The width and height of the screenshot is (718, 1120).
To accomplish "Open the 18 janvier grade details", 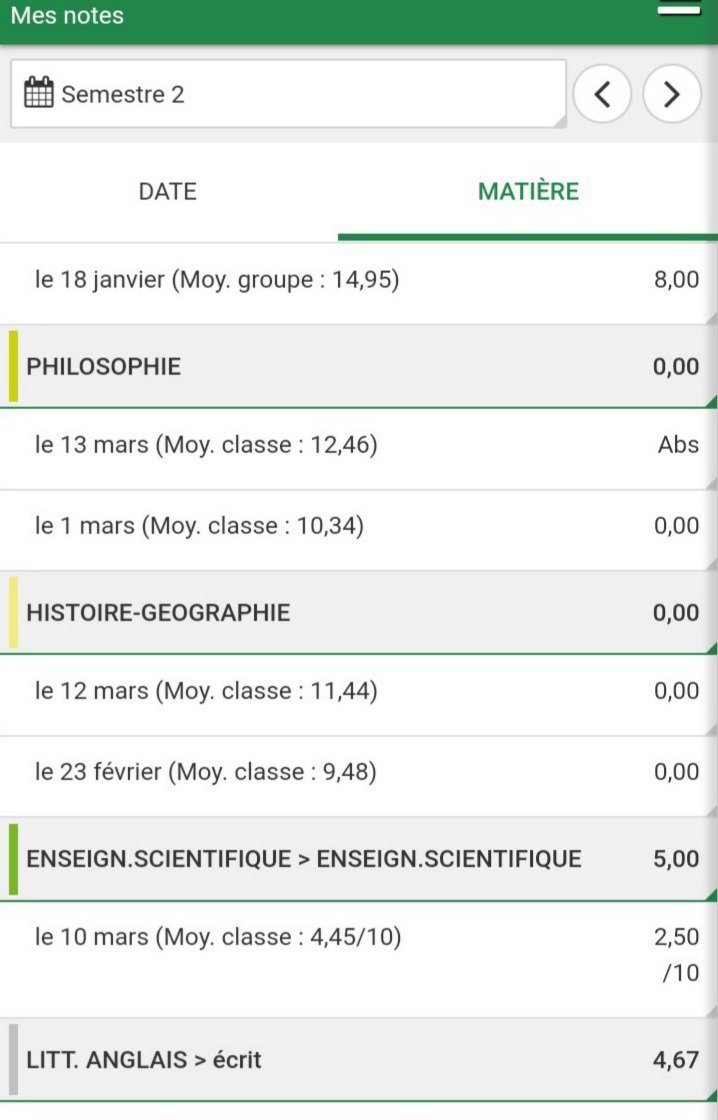I will [x=359, y=281].
